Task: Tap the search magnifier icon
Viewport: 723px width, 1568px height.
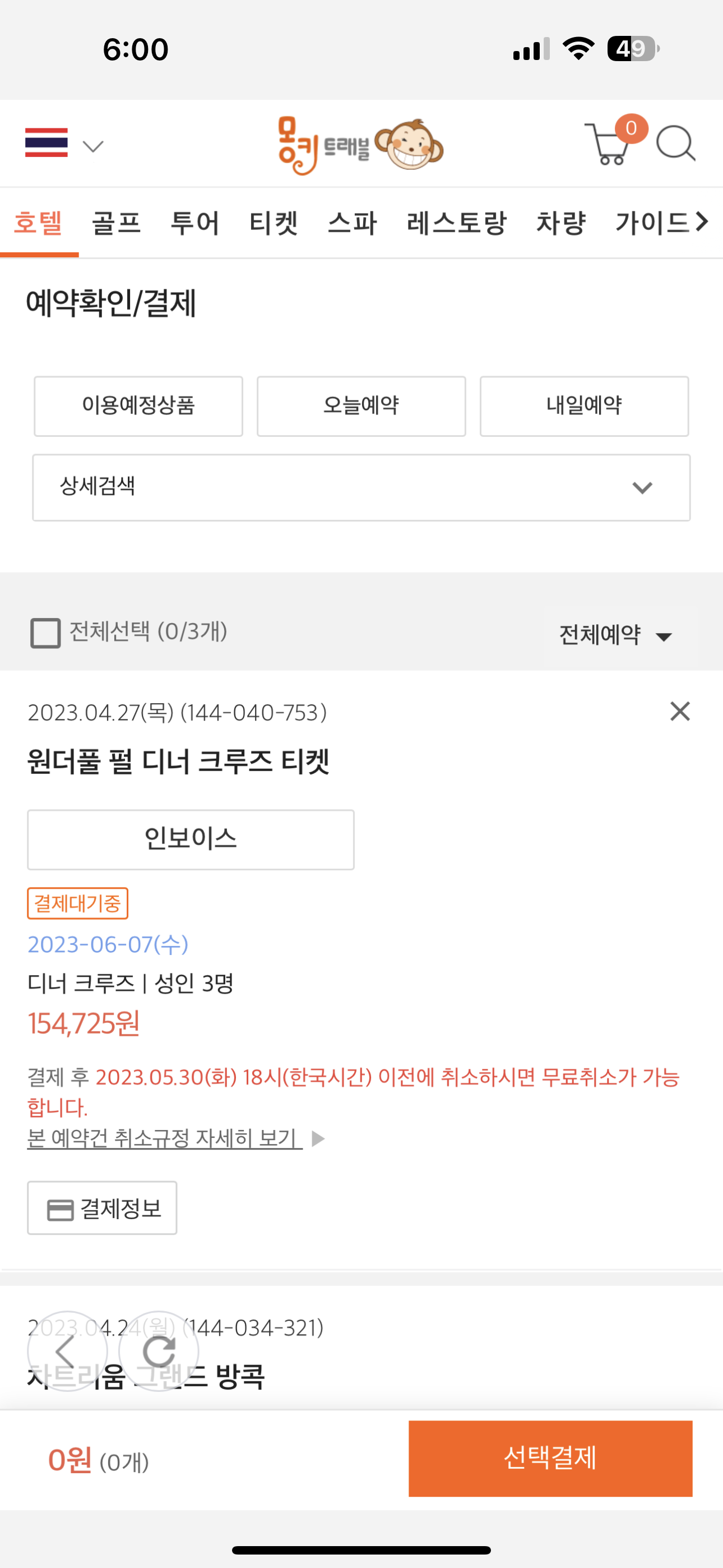Action: (x=675, y=144)
